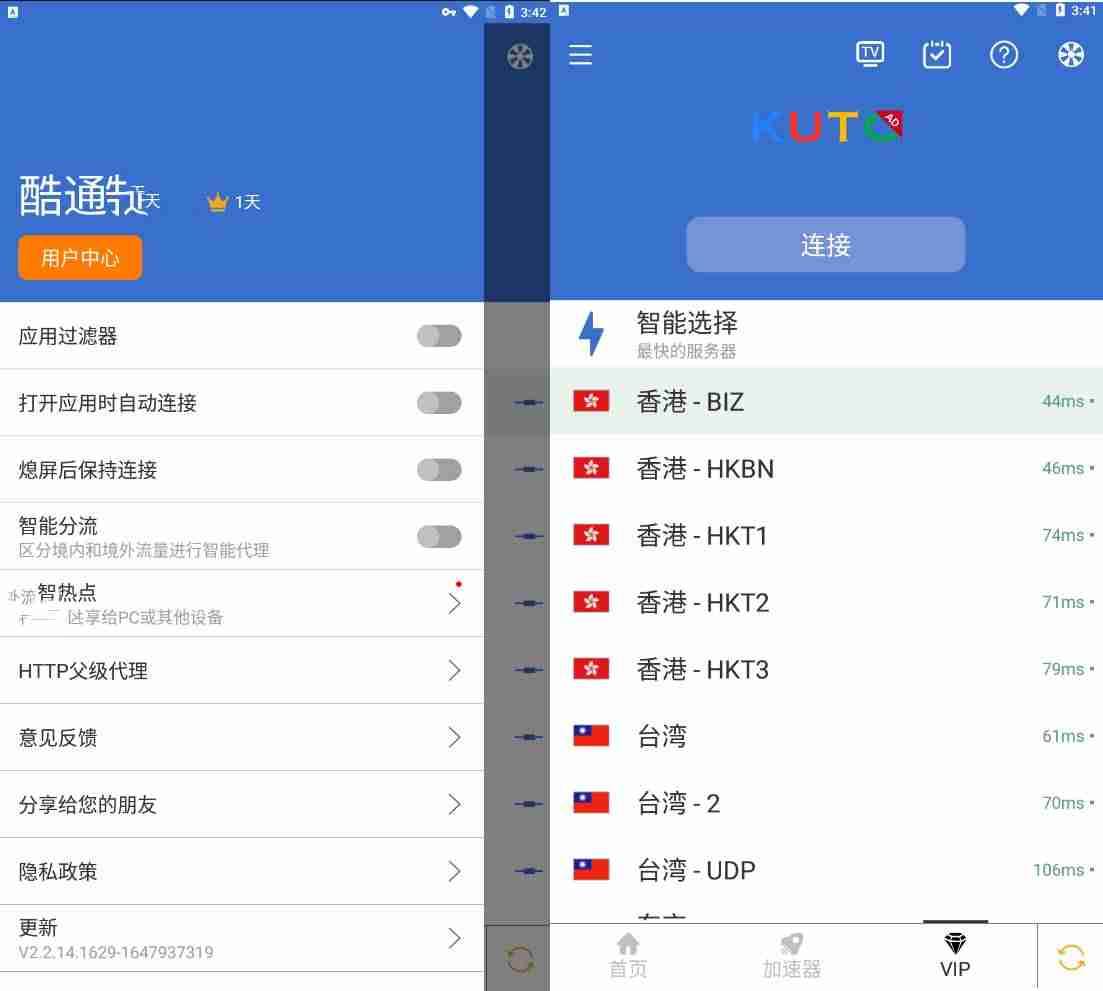The height and width of the screenshot is (991, 1103).
Task: Open the daily check-in calendar icon
Action: click(937, 55)
